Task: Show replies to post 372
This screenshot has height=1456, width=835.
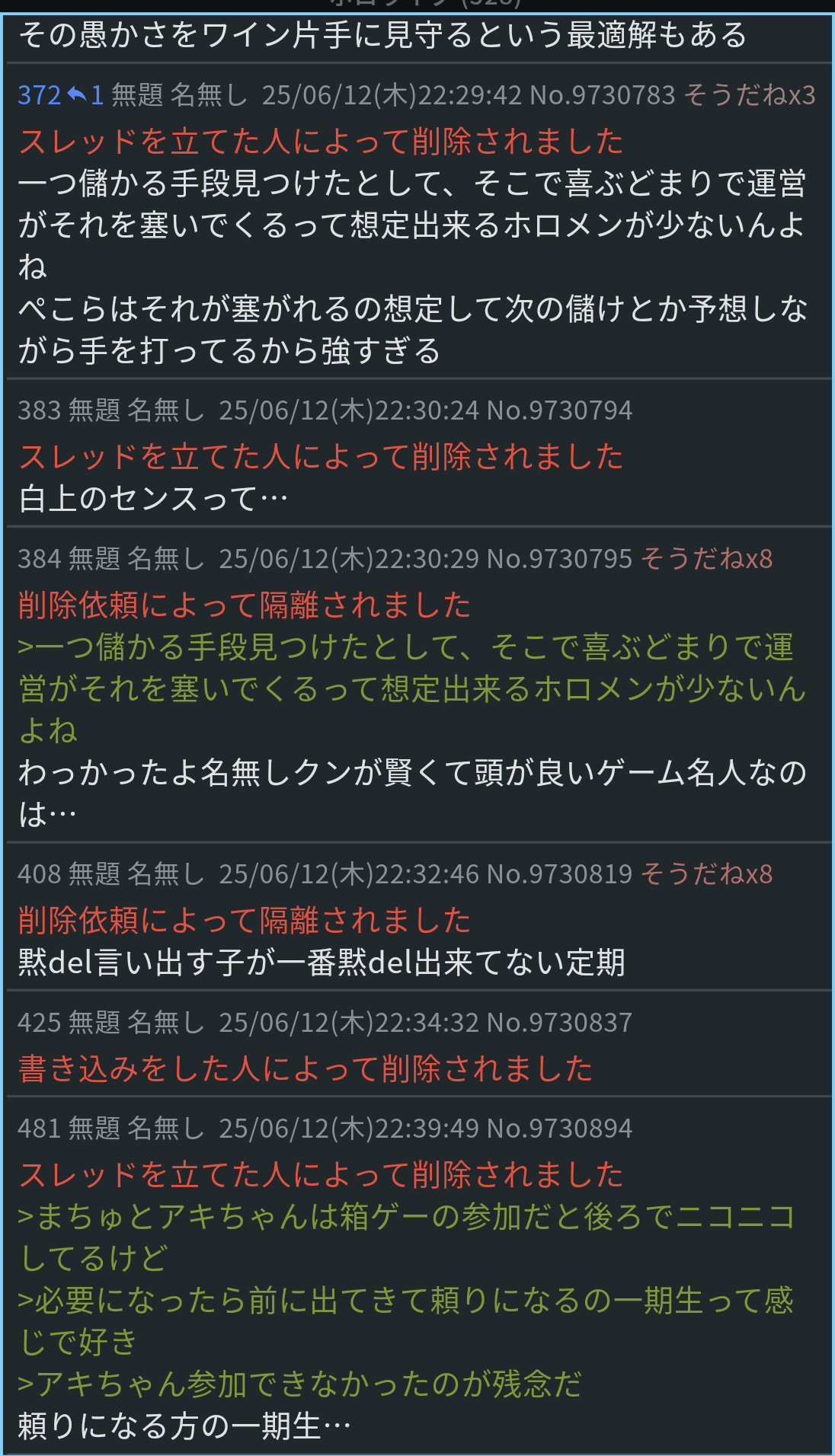Action: (x=85, y=95)
